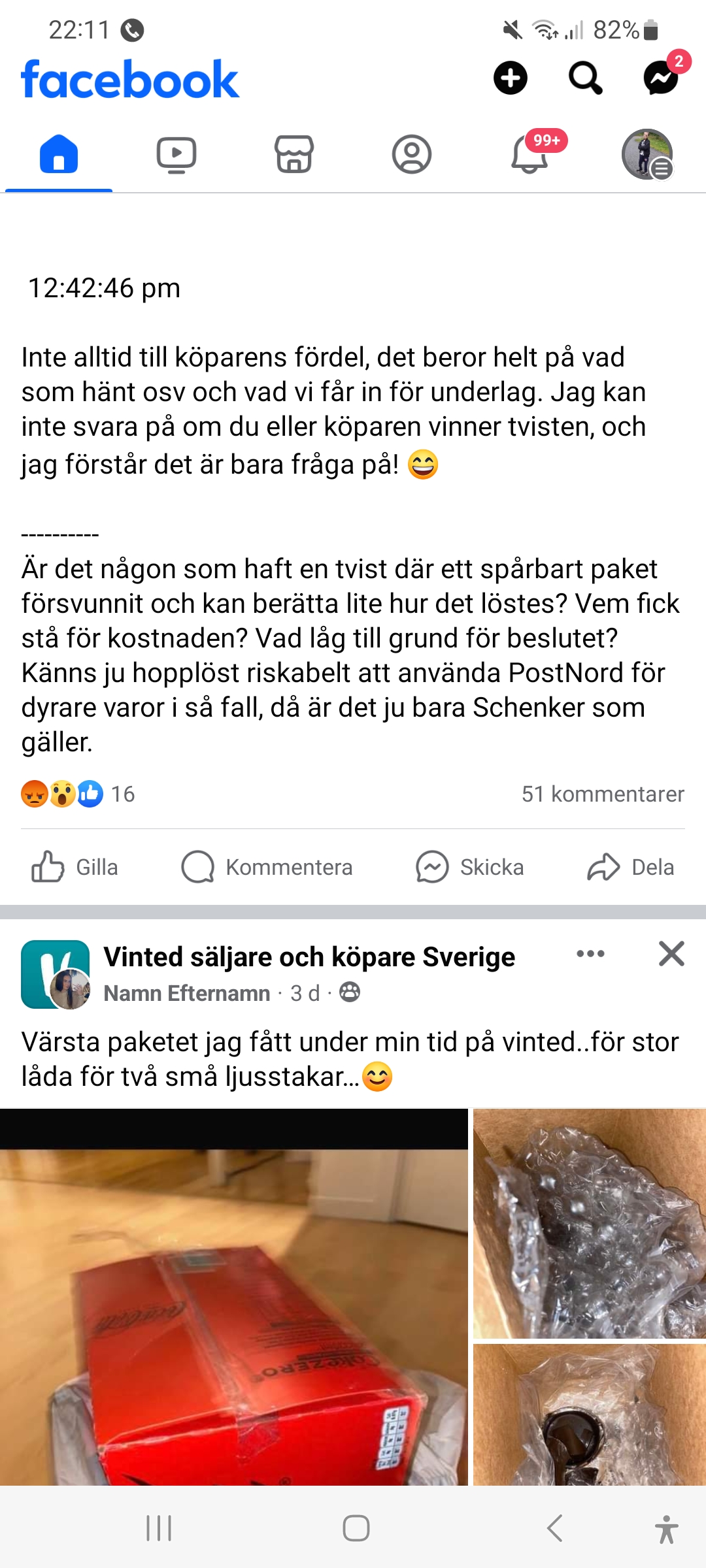Tap Kommentera to comment on the post
Image resolution: width=706 pixels, height=1568 pixels.
267,867
